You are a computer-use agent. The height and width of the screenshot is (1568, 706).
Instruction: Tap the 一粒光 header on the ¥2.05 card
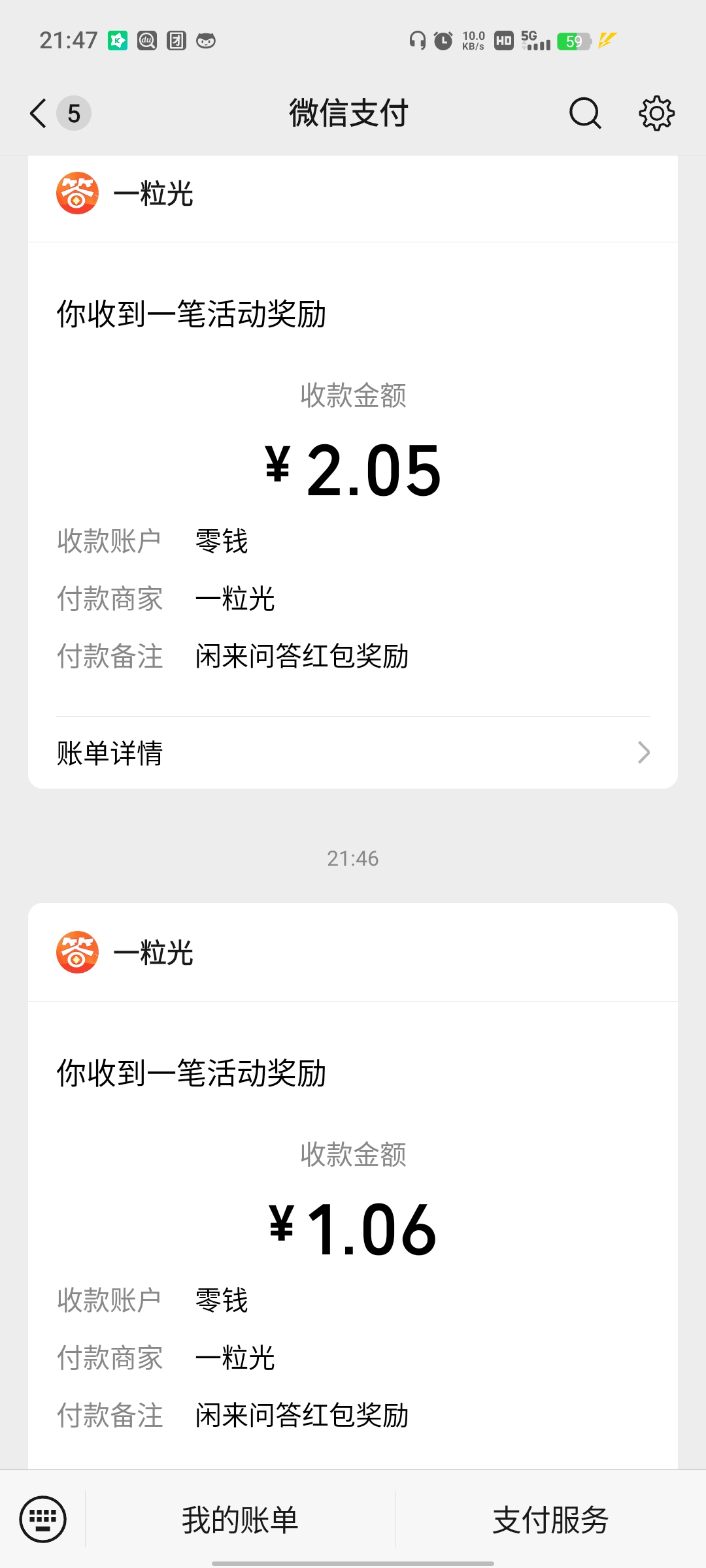[353, 194]
